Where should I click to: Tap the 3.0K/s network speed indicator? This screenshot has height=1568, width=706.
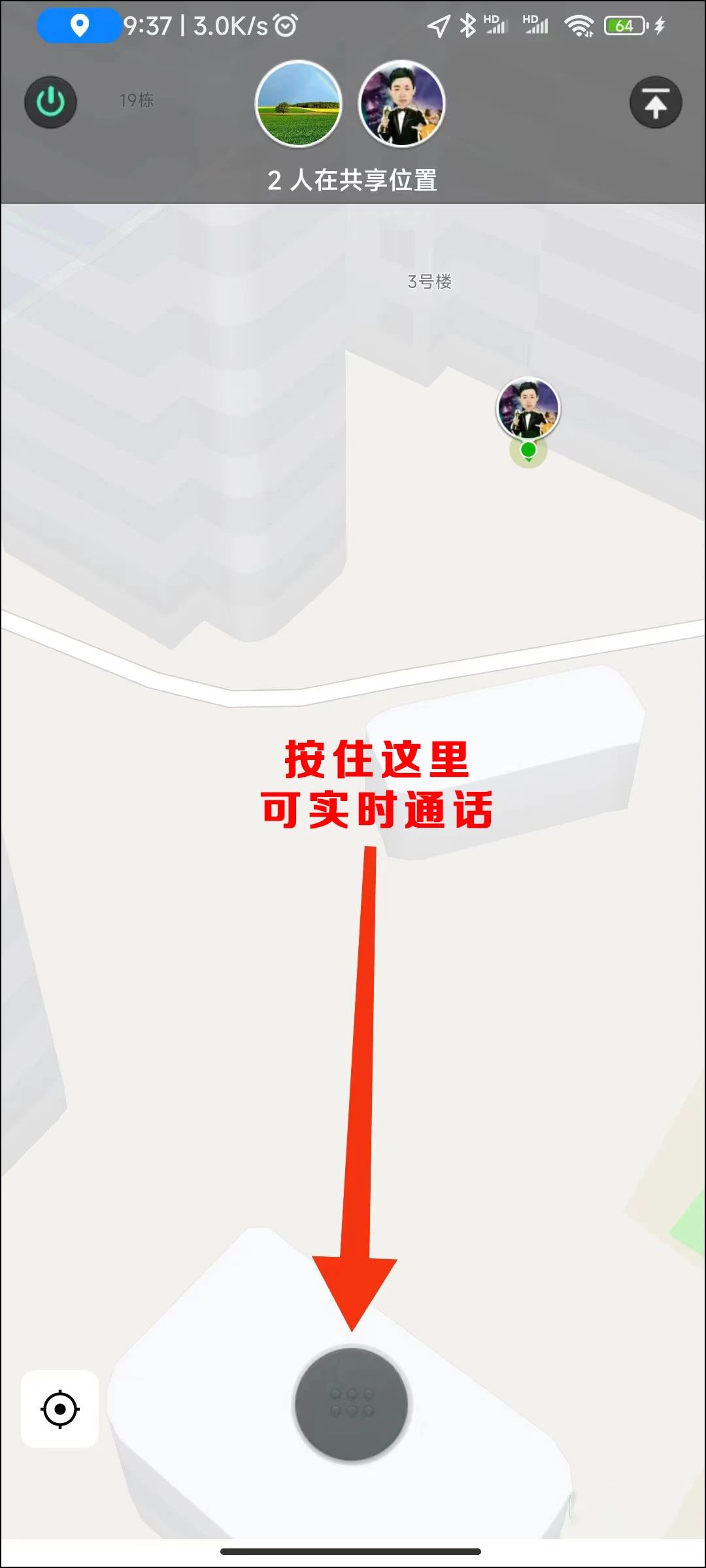(227, 25)
